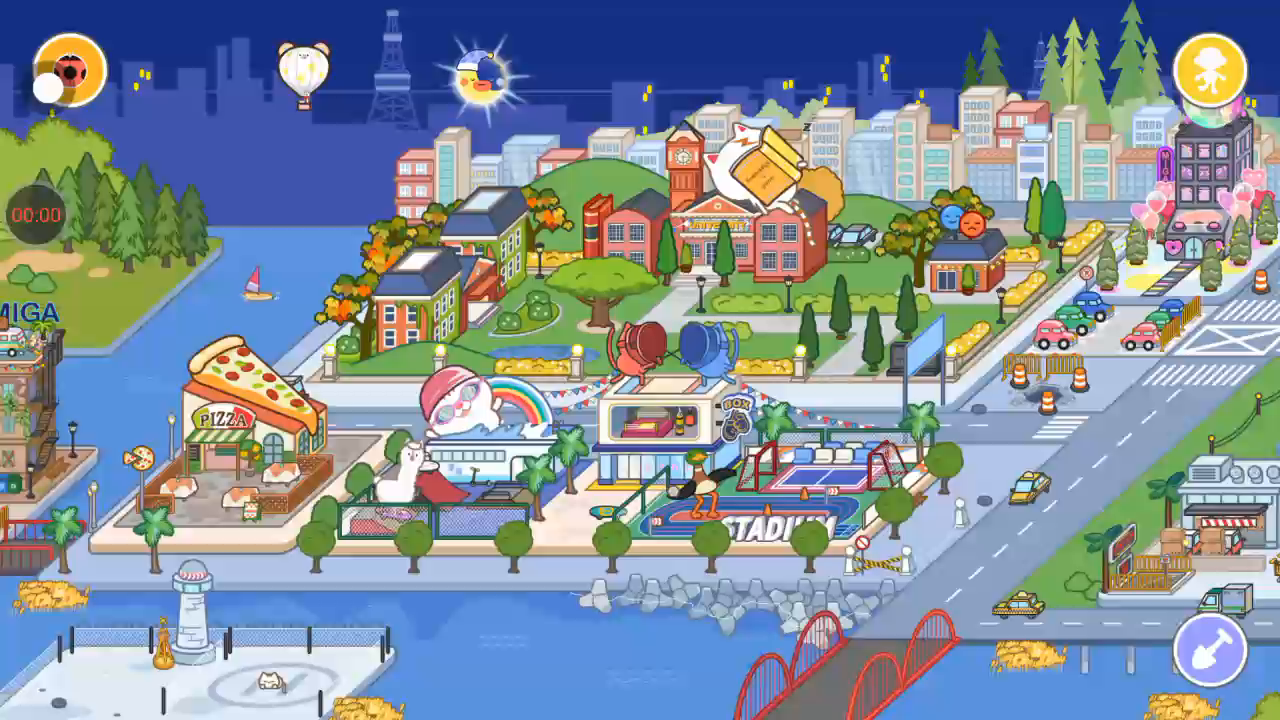
Task: Tap the shovel build button
Action: (x=1210, y=648)
